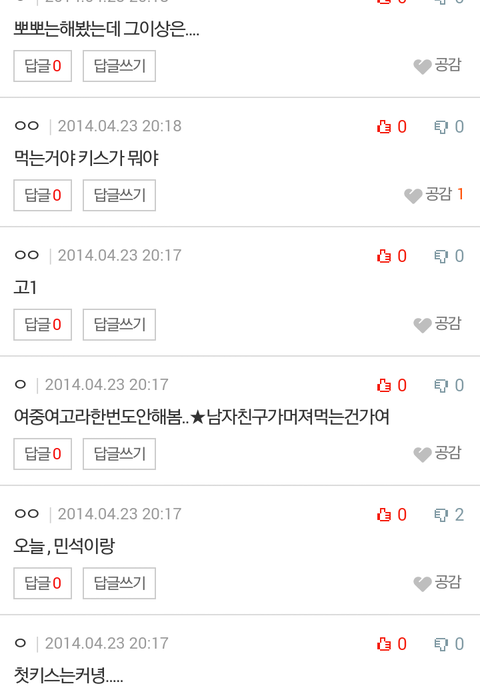Viewport: 480px width, 688px height.
Task: View replies under '여중여고라한번도안해봄' comment
Action: pos(43,454)
